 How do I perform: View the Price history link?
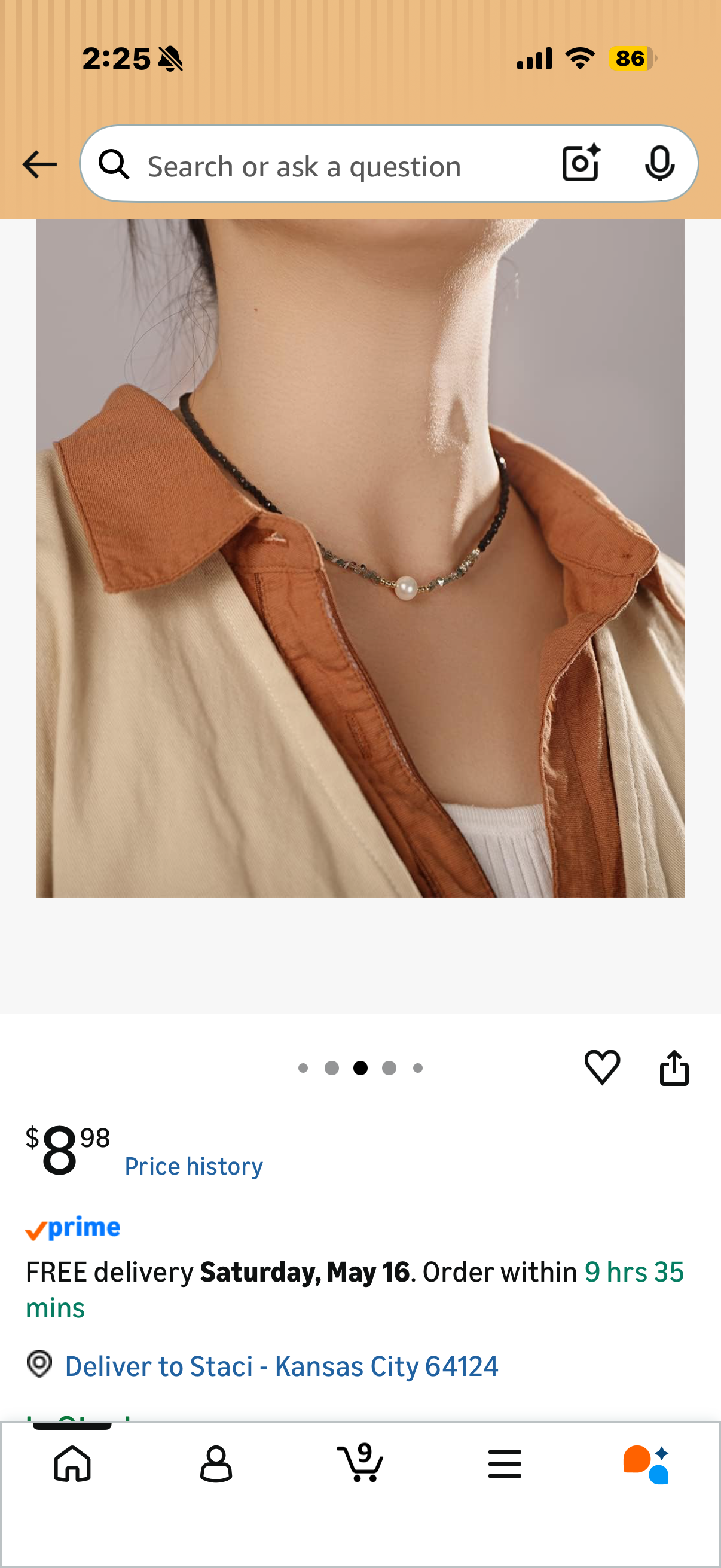pos(194,1166)
